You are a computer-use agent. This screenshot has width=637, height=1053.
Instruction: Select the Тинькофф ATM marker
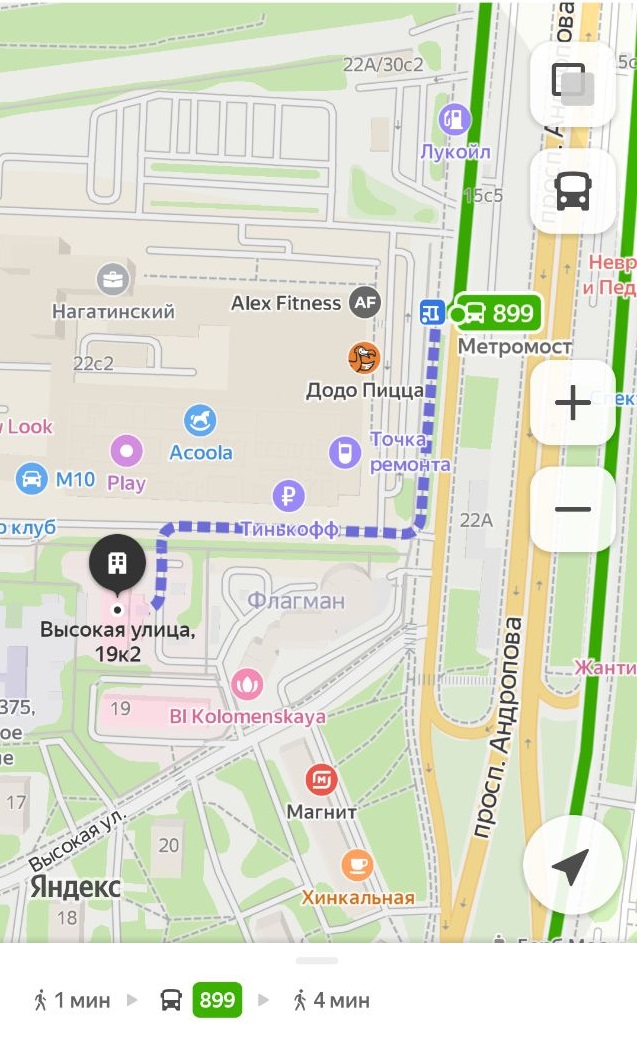(x=289, y=497)
